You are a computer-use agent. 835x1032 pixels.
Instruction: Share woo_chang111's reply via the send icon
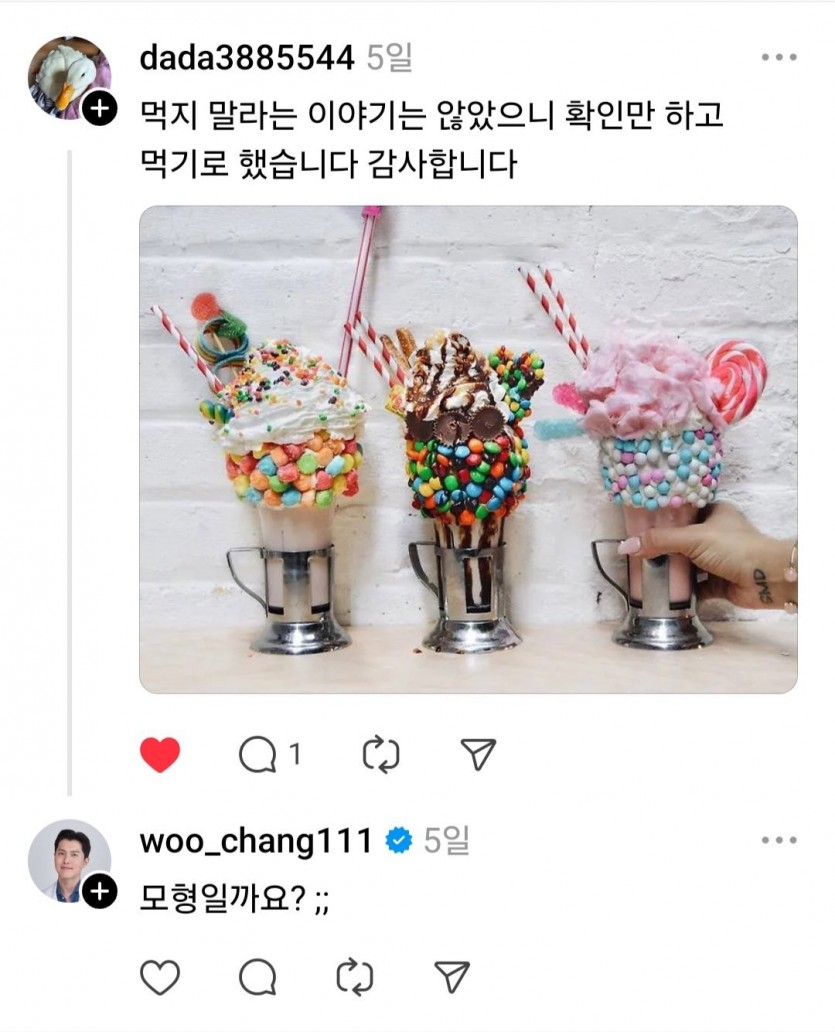tap(452, 977)
